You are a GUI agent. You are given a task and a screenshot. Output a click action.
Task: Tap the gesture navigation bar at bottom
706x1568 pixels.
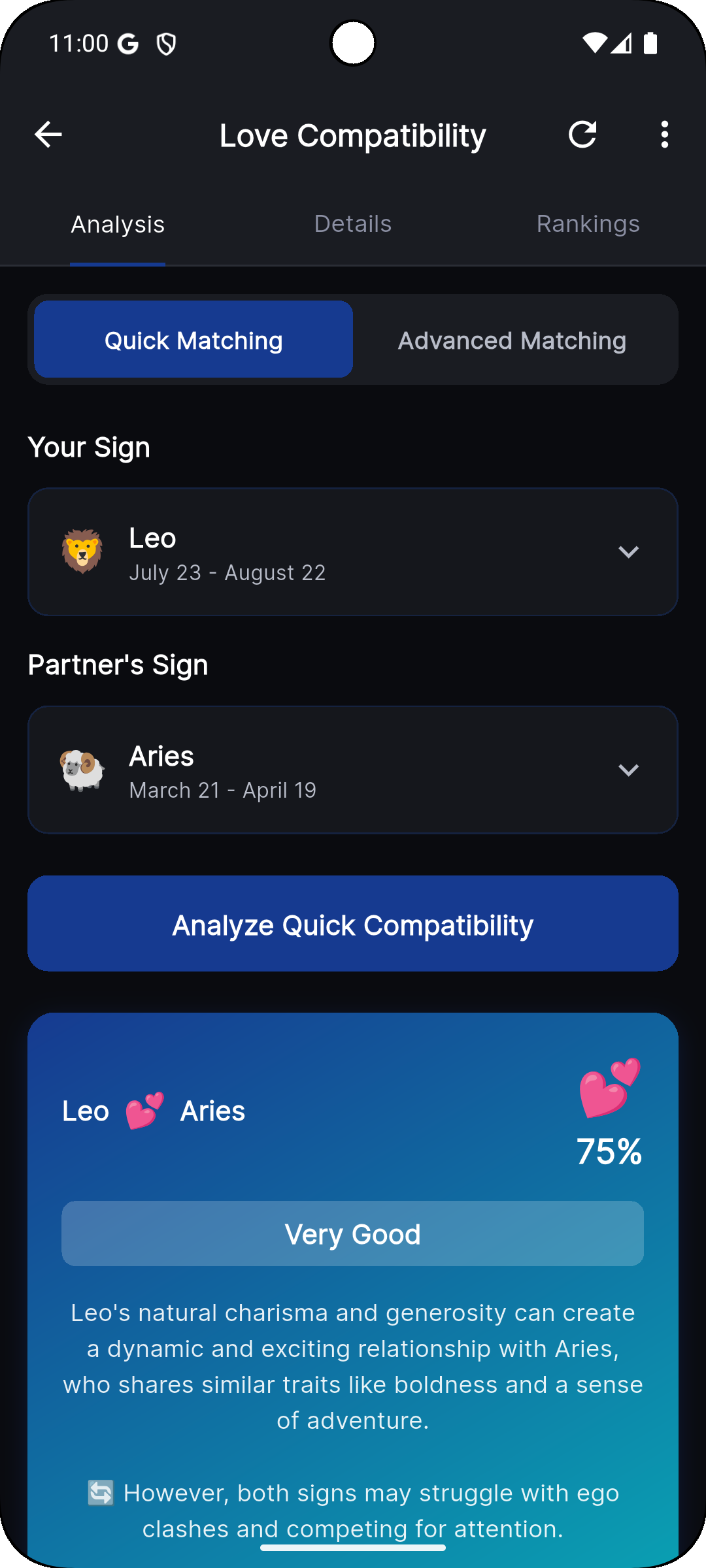coord(352,1546)
